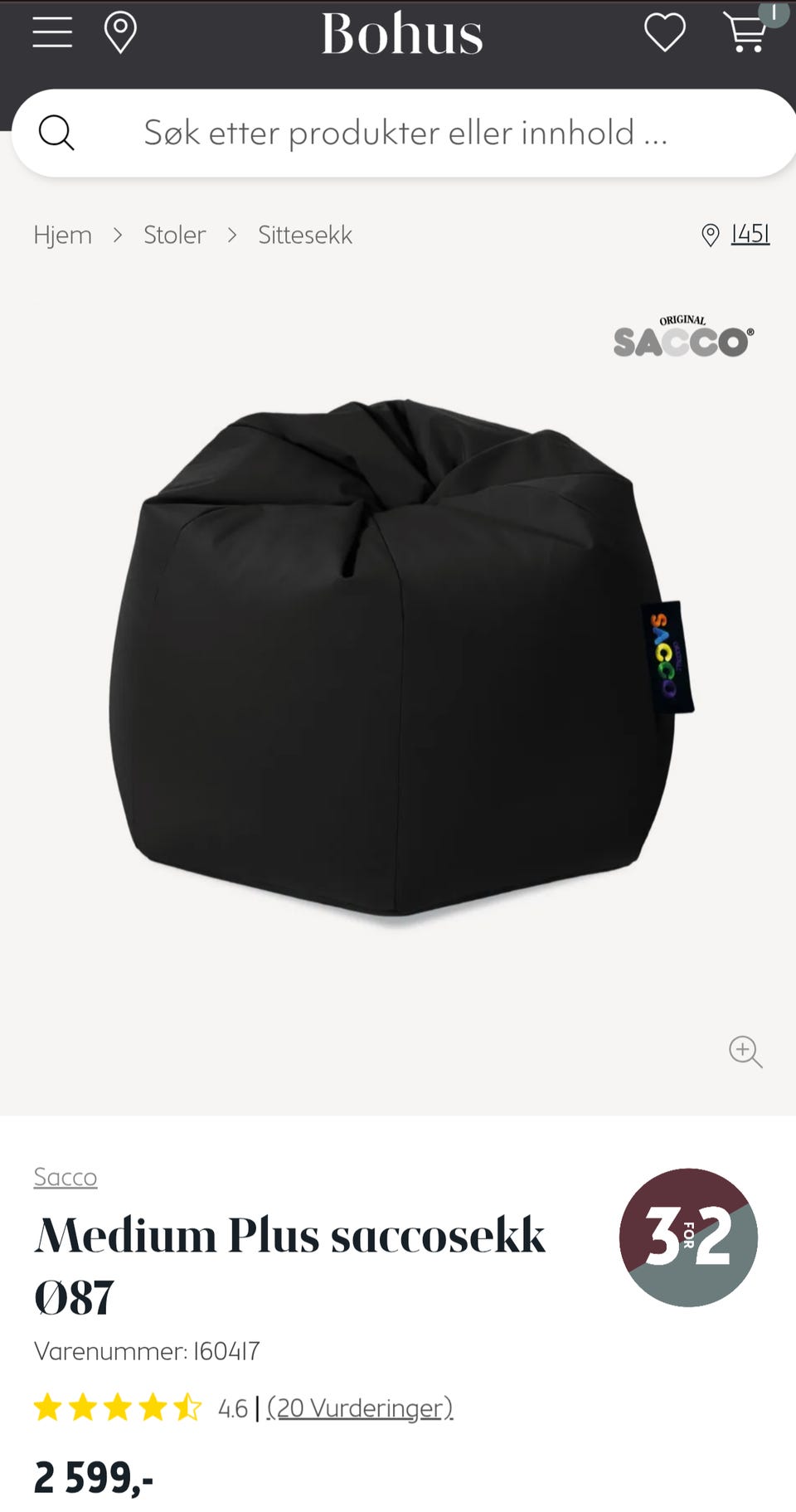The height and width of the screenshot is (1512, 796).
Task: Open the hamburger menu
Action: [x=52, y=32]
